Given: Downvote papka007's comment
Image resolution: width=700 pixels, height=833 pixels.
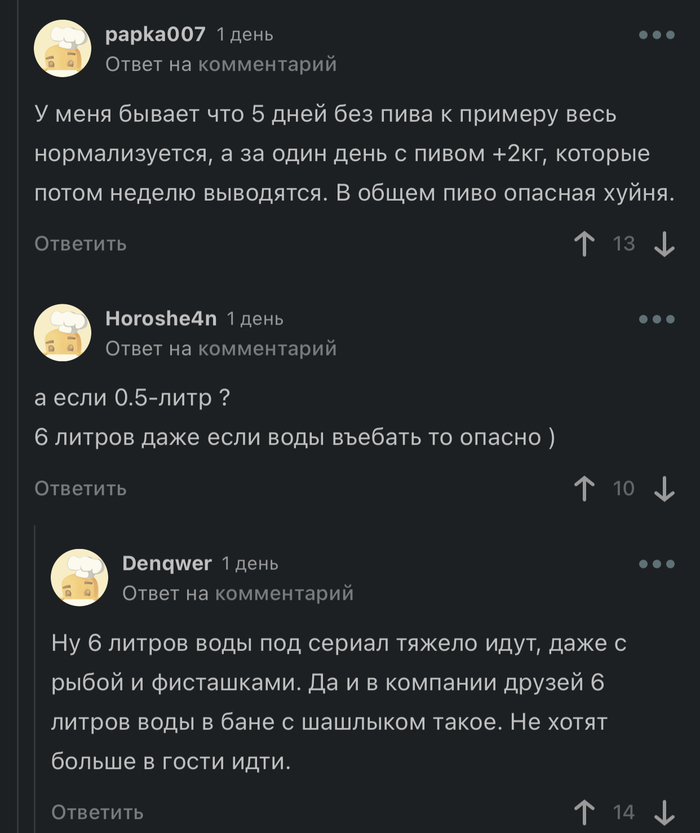Looking at the screenshot, I should point(664,244).
